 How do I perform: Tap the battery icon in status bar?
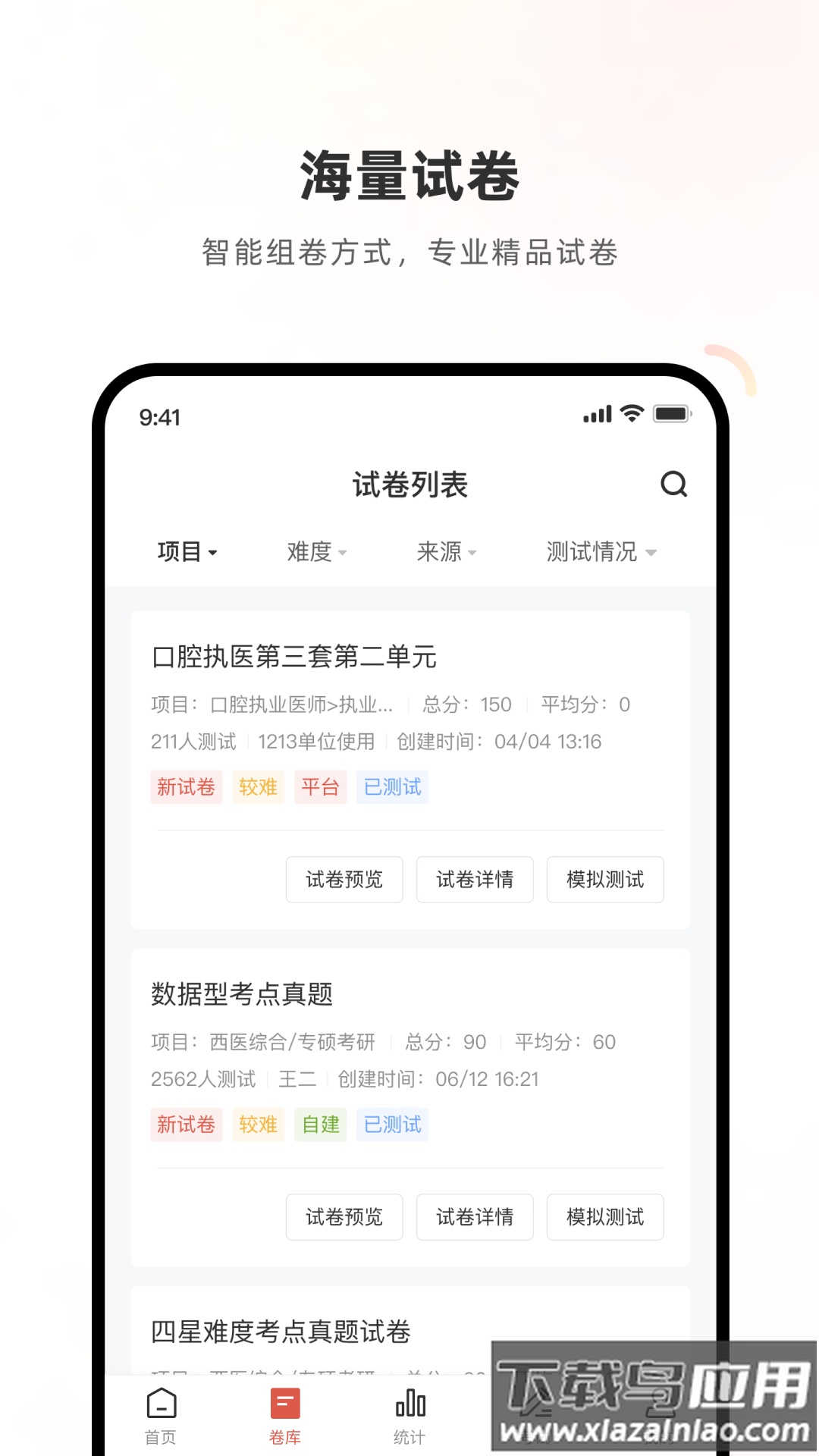point(672,414)
